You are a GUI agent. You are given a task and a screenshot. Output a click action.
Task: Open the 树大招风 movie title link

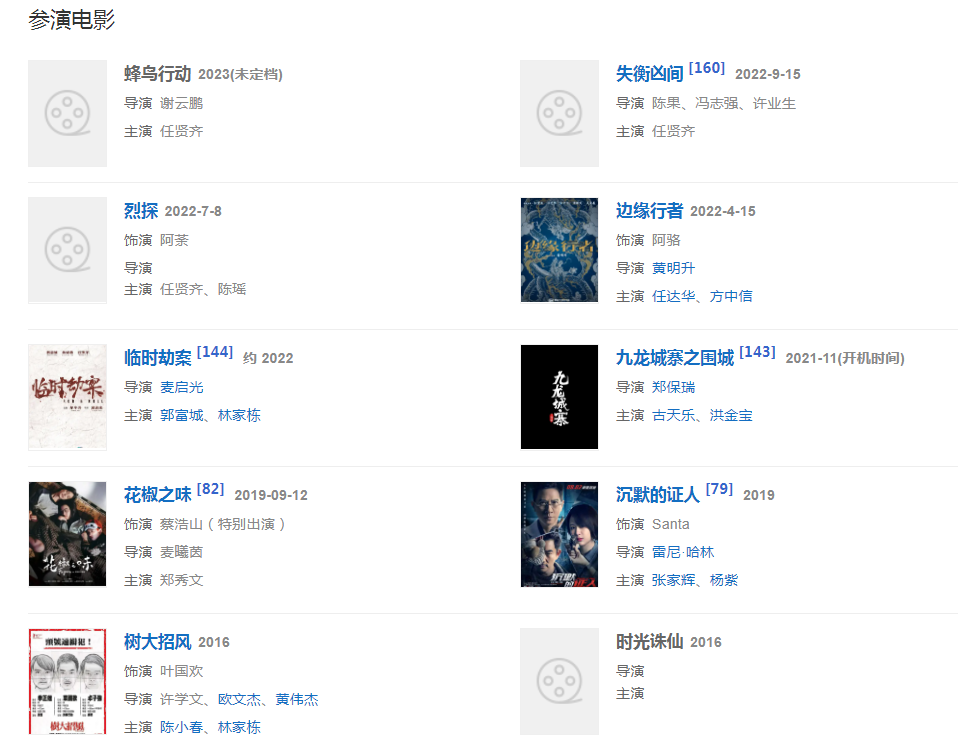(x=157, y=642)
